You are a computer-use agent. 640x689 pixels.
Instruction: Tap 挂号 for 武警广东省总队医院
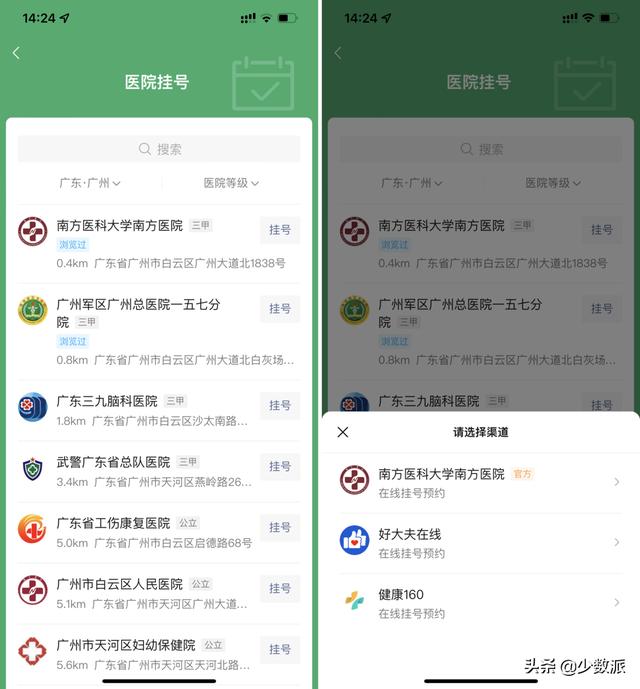280,467
